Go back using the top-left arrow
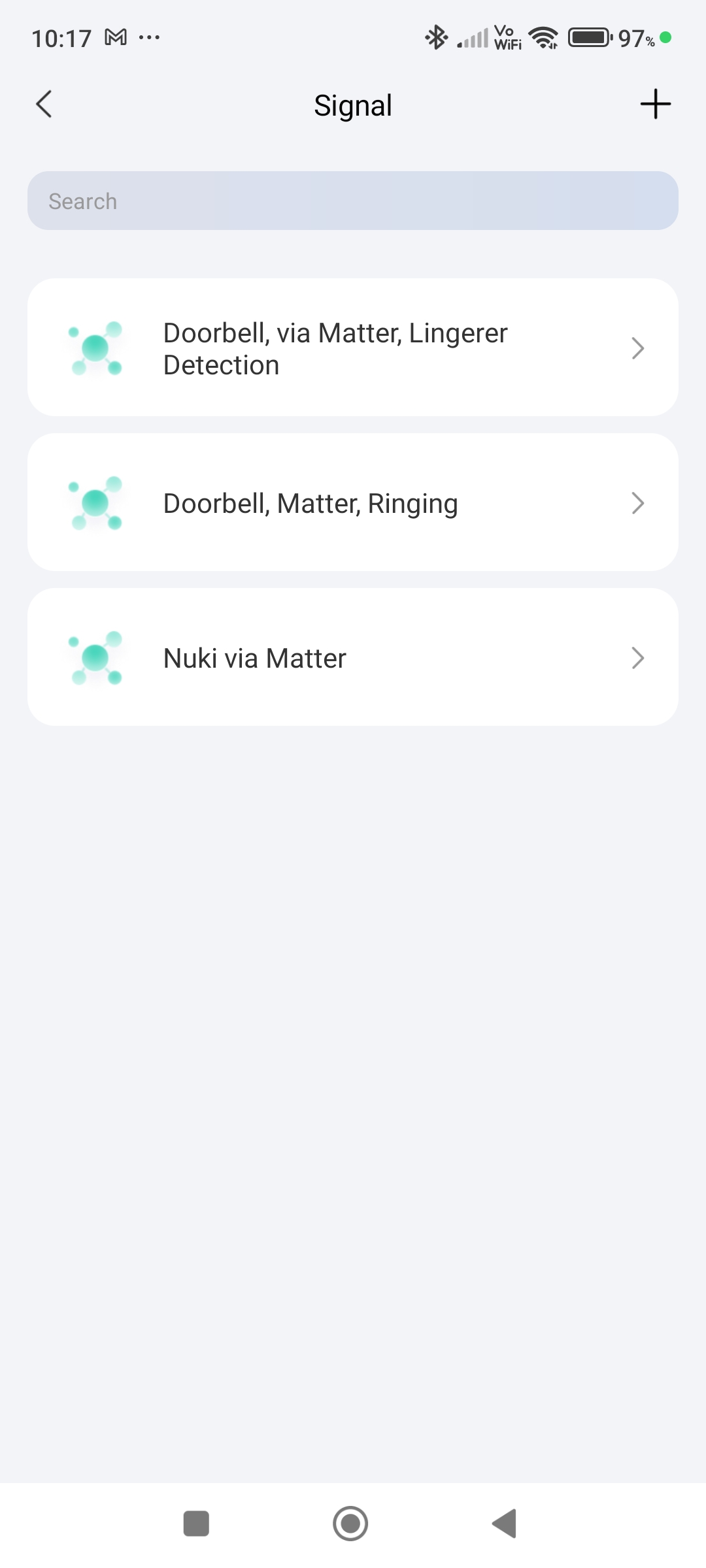 (44, 105)
